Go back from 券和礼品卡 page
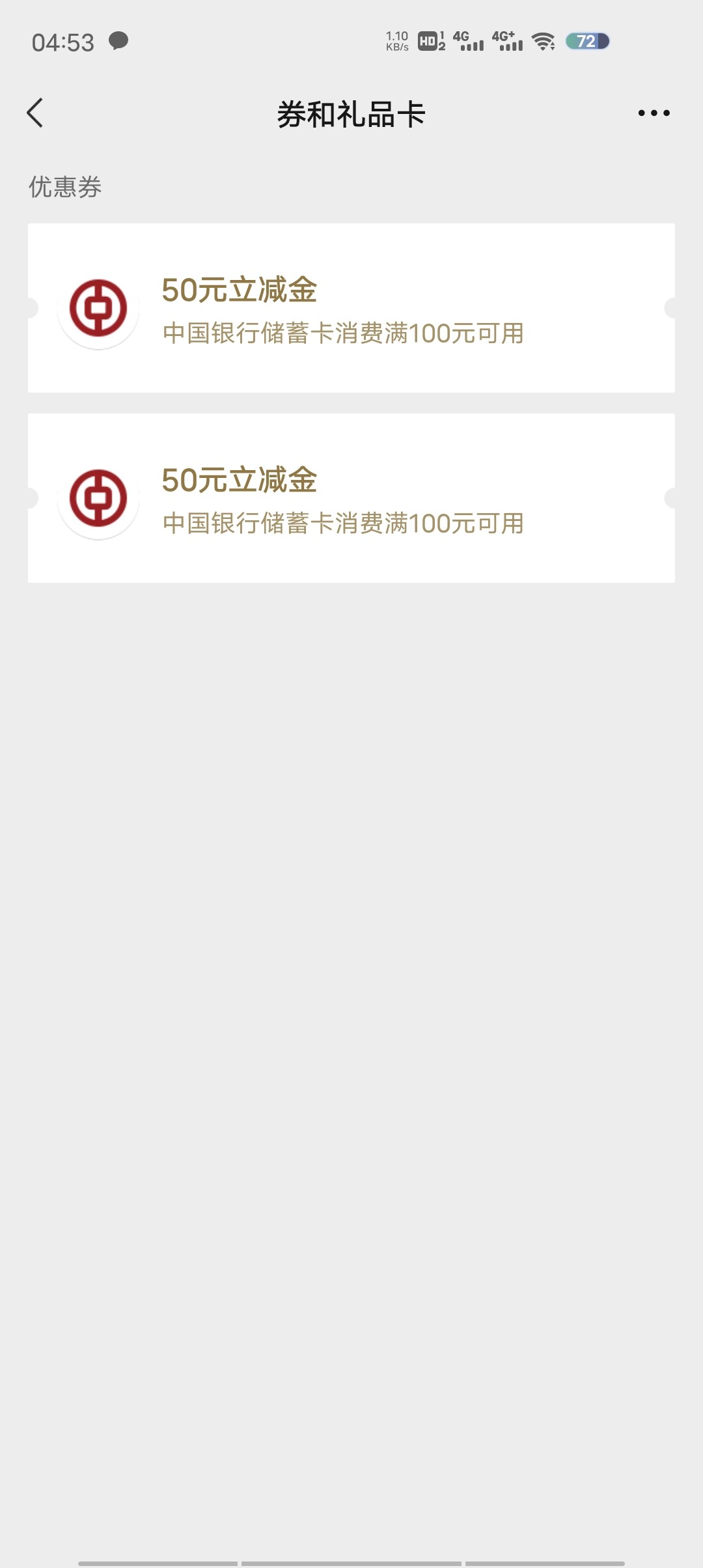The width and height of the screenshot is (703, 1568). click(x=35, y=113)
